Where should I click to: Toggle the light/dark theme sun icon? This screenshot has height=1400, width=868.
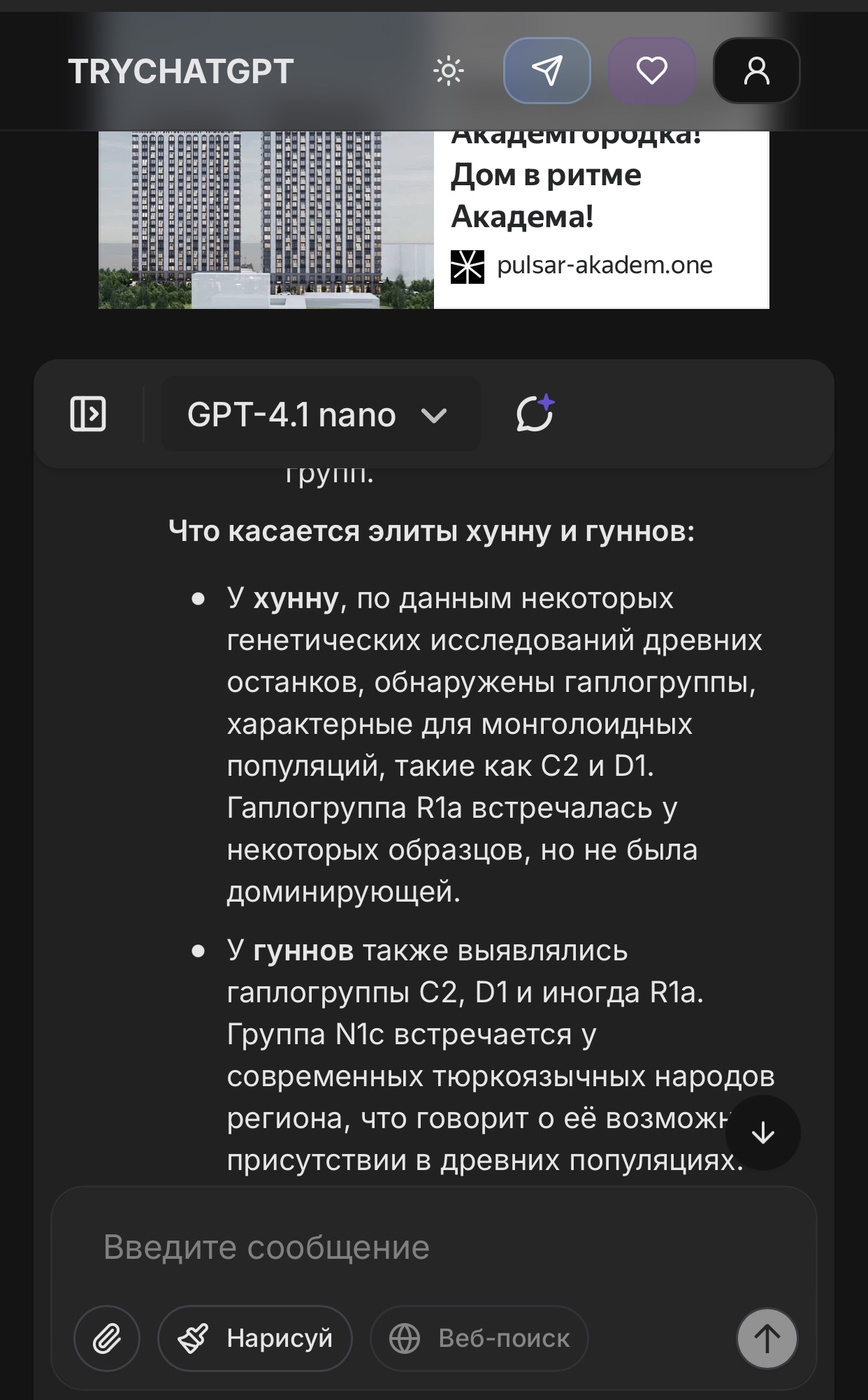[449, 71]
